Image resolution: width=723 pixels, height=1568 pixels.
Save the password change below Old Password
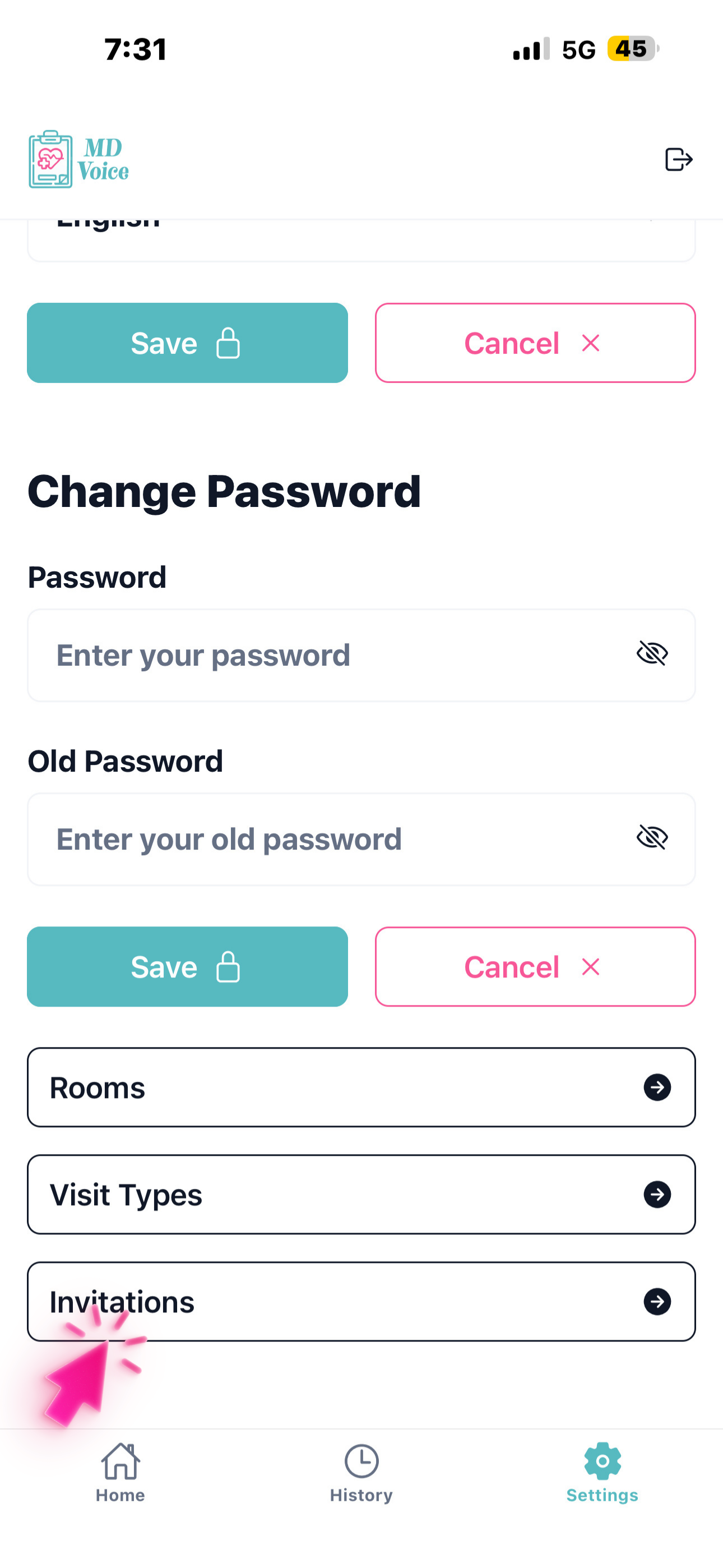(x=187, y=967)
